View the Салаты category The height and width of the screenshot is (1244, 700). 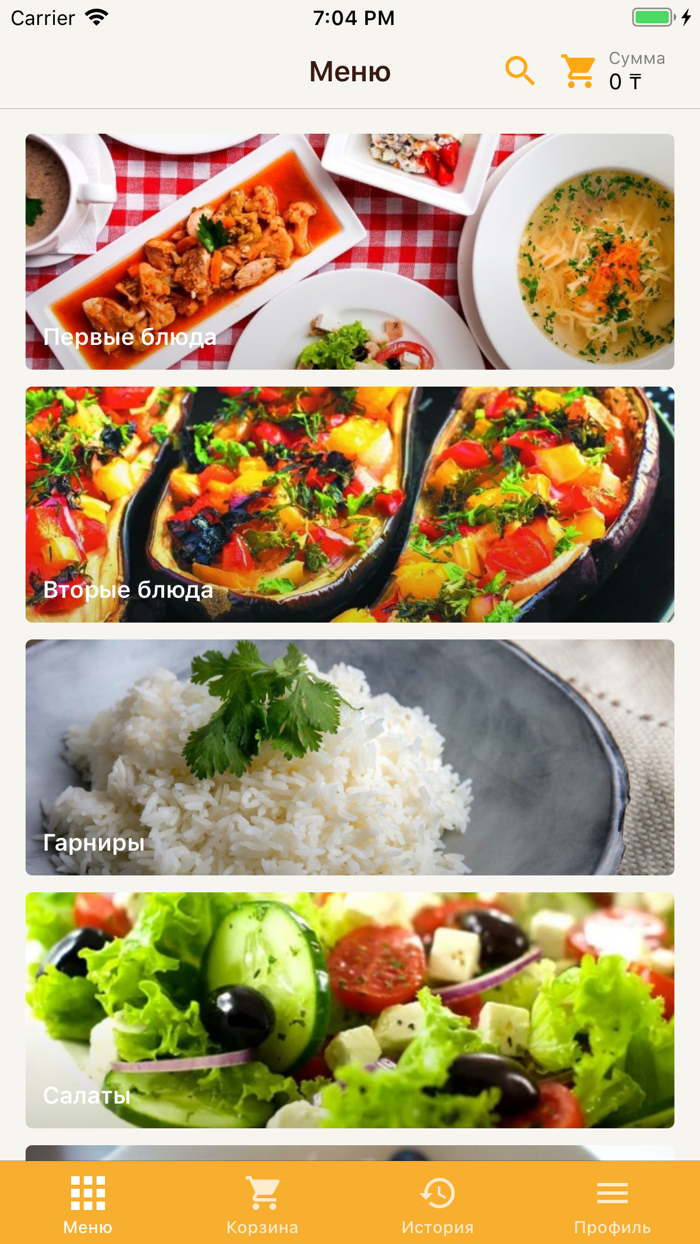350,1010
